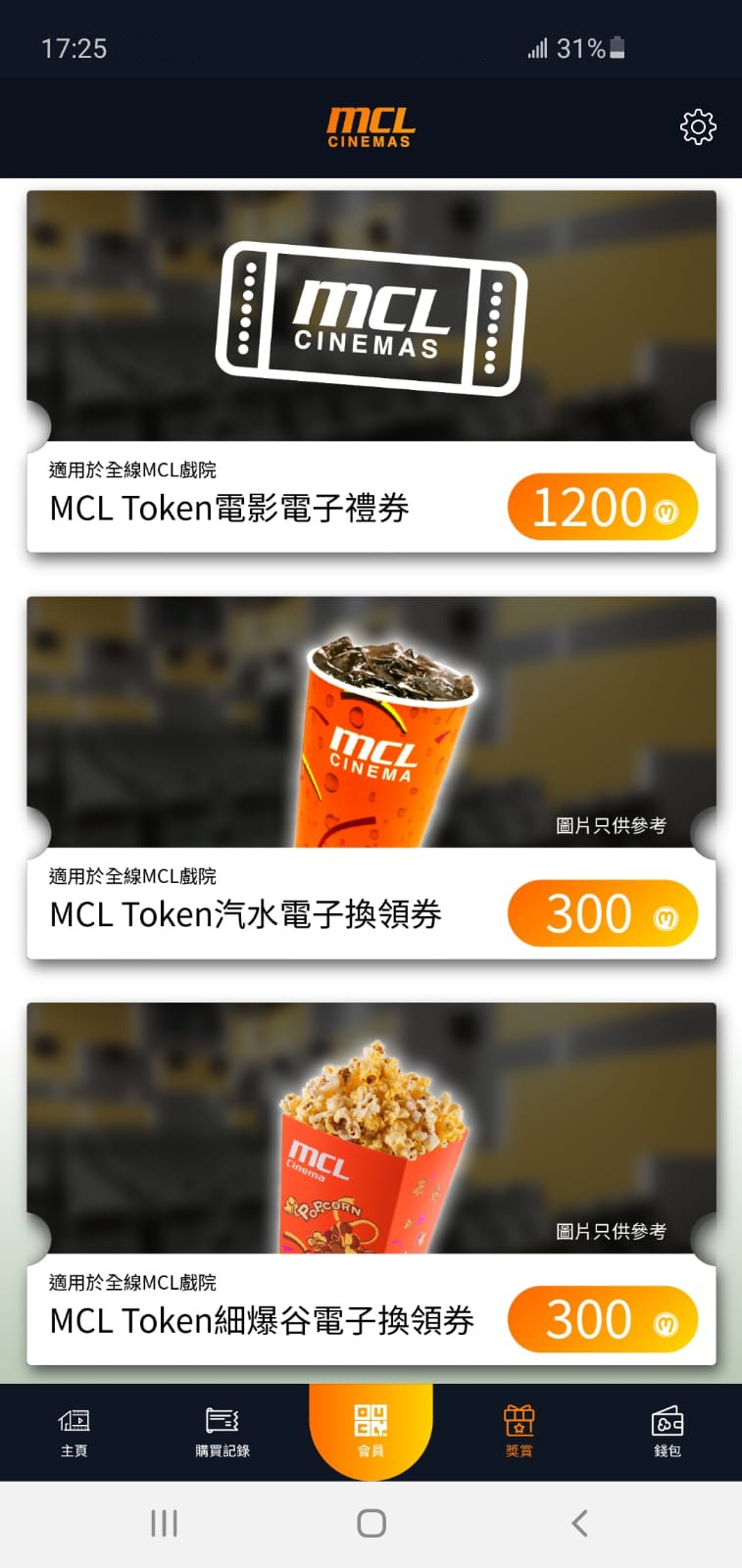The width and height of the screenshot is (742, 1568).
Task: Select the 獎賞 tab
Action: point(519,1432)
